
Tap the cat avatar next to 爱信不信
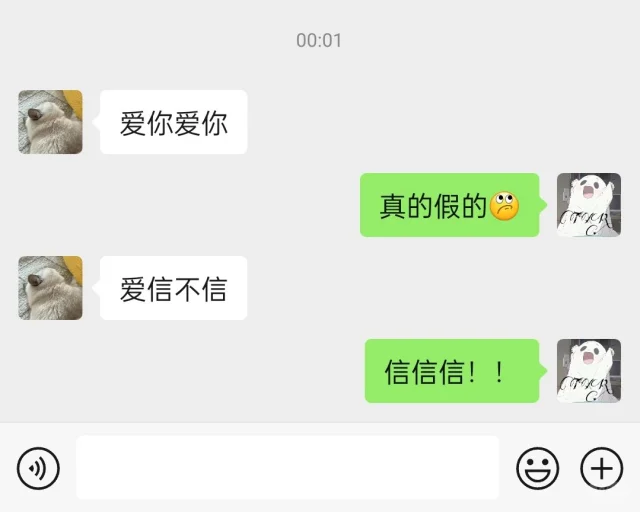tap(50, 288)
